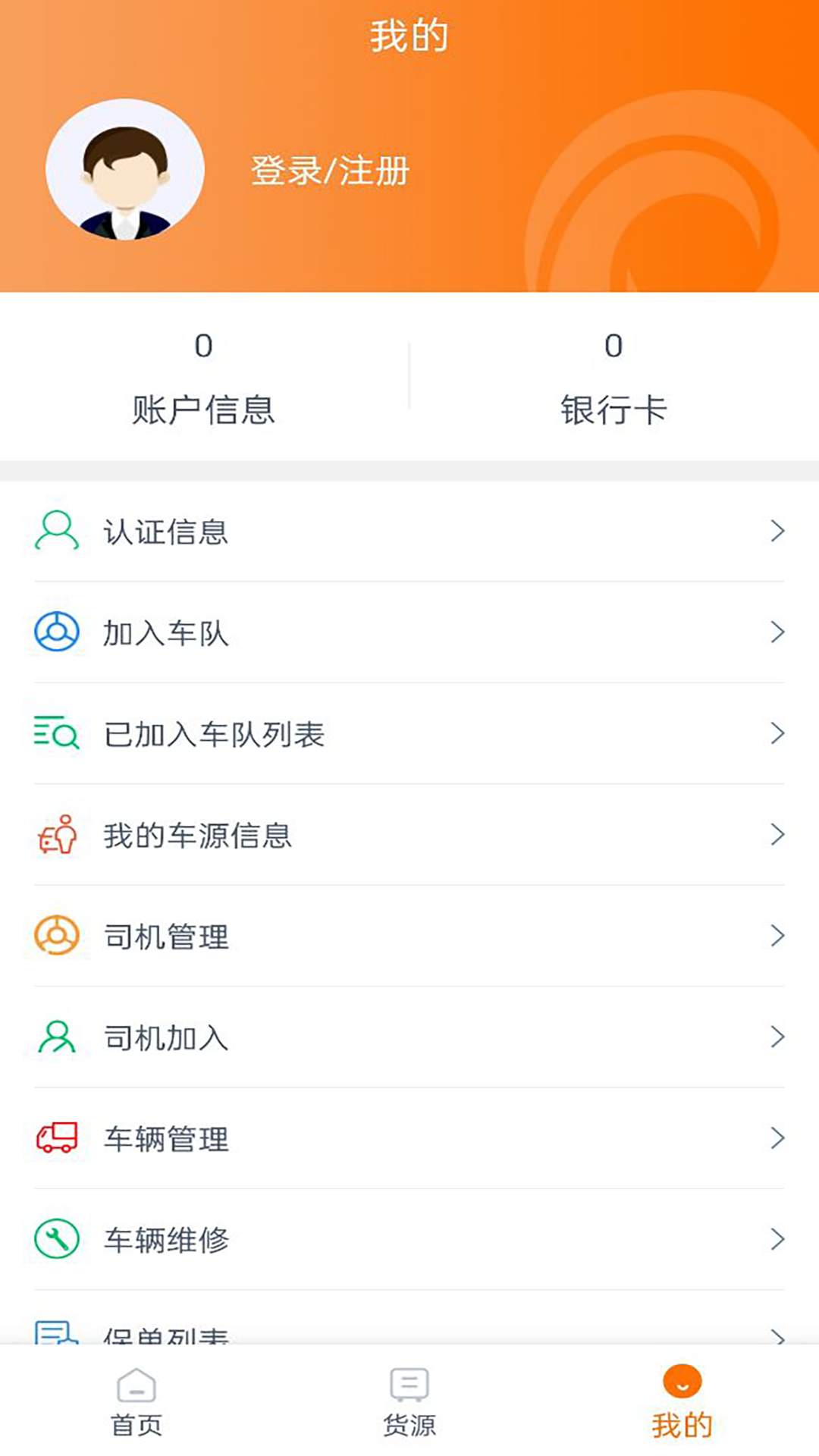Click the green 司机加入 person icon
The height and width of the screenshot is (1456, 819).
55,1037
